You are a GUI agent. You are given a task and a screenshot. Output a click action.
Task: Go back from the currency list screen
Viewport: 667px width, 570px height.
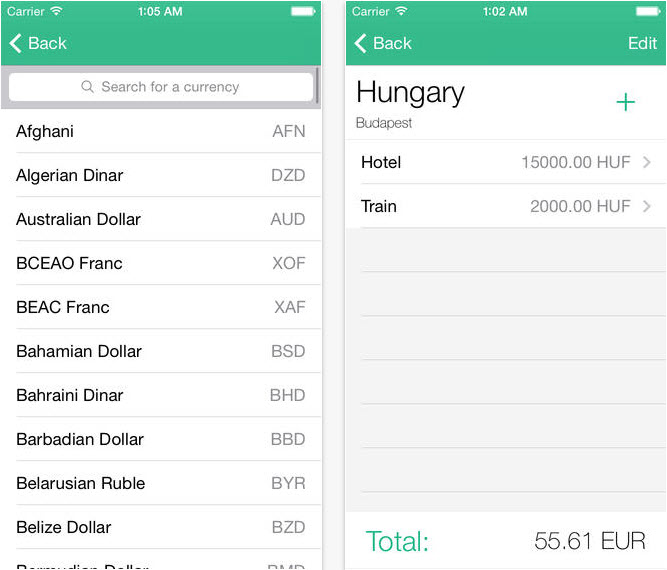pyautogui.click(x=38, y=43)
